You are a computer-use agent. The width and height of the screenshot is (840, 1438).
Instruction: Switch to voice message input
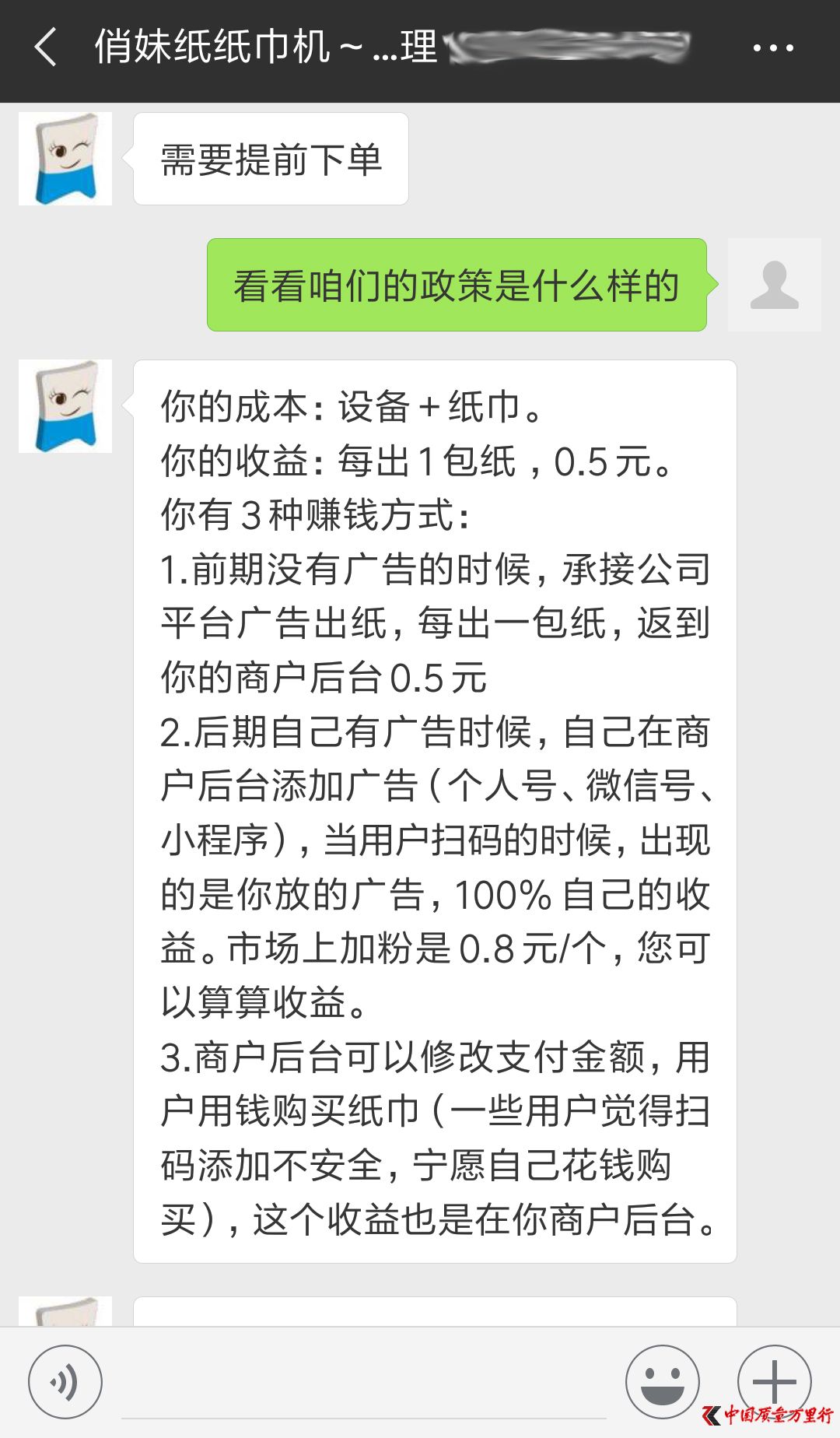coord(65,1382)
